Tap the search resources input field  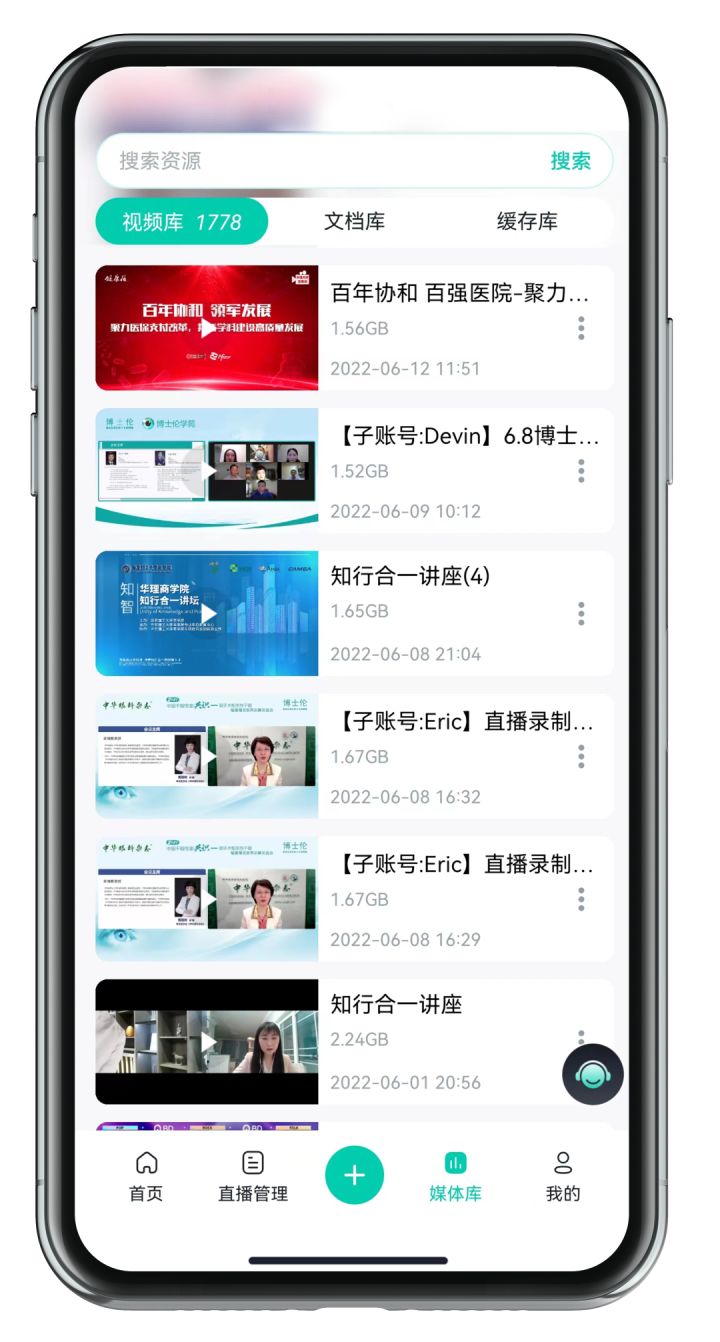(320, 160)
